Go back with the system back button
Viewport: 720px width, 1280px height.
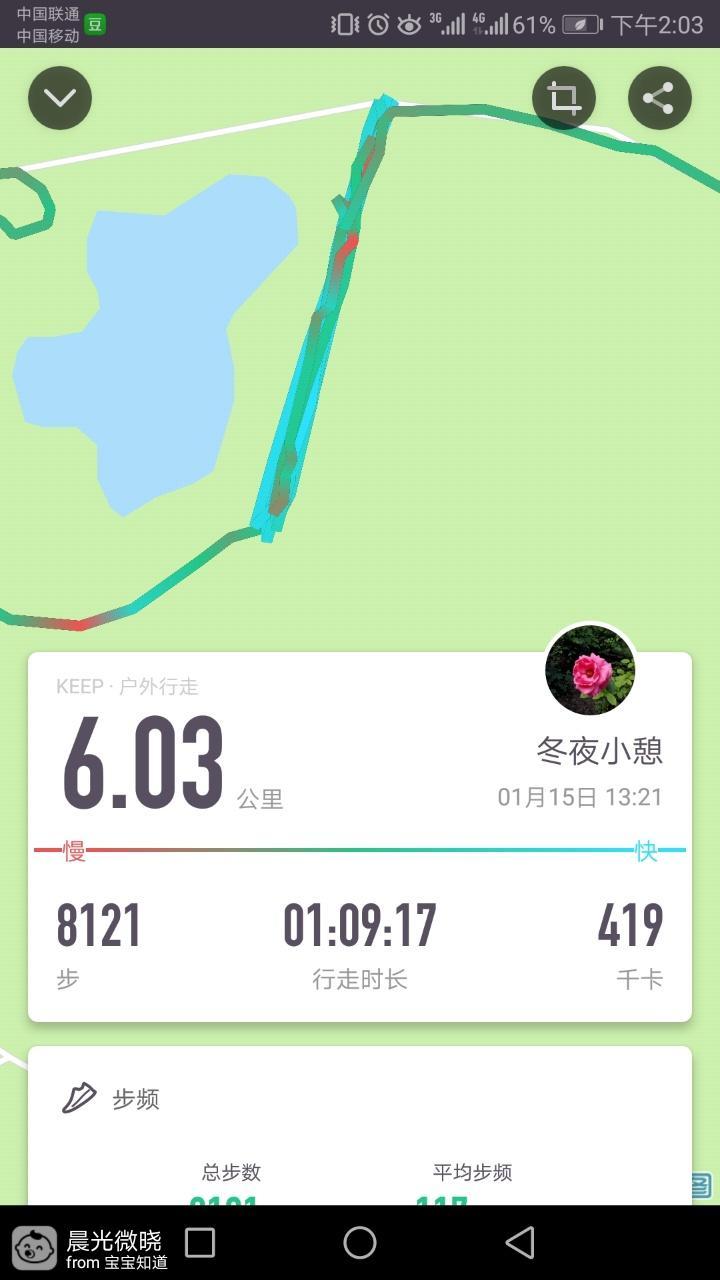coord(519,1243)
